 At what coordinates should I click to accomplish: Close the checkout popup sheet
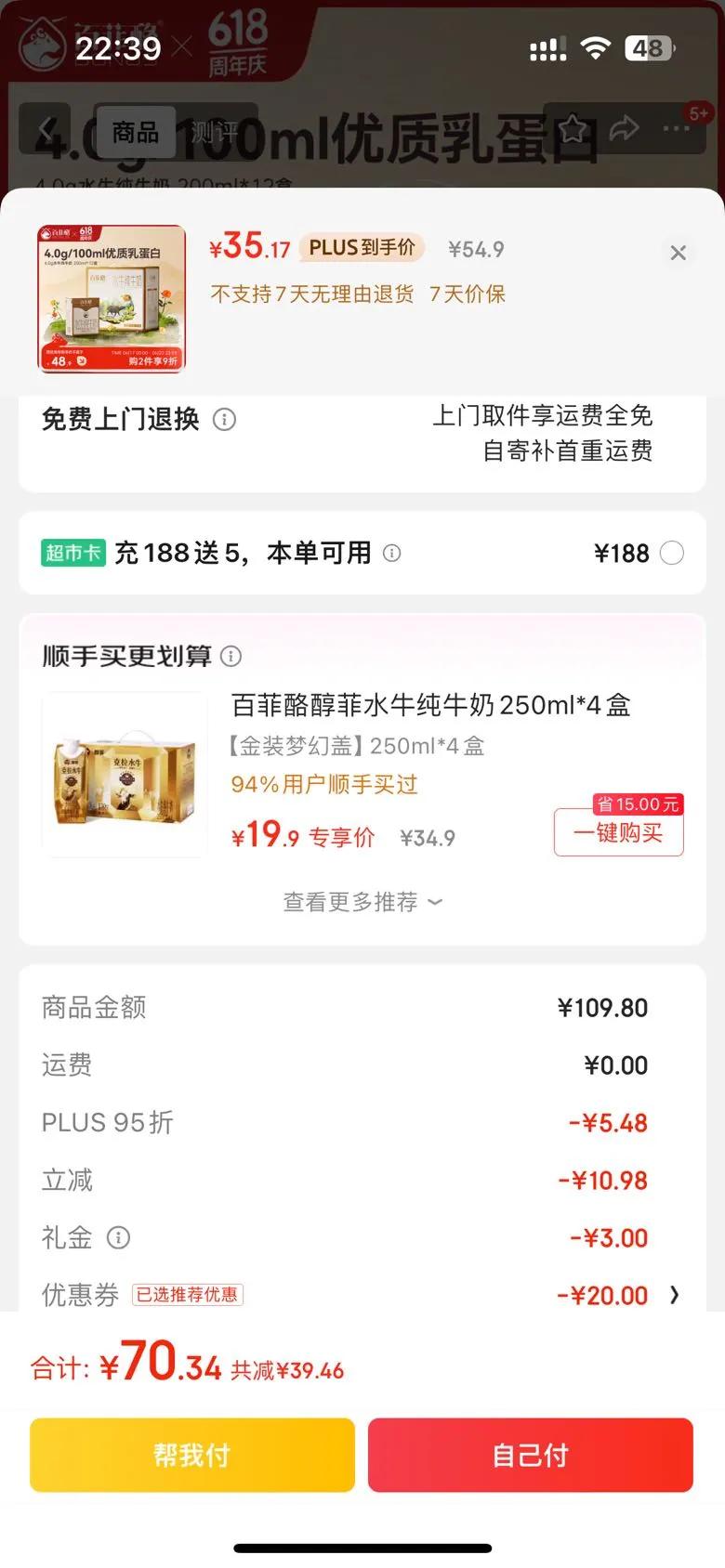(x=678, y=253)
